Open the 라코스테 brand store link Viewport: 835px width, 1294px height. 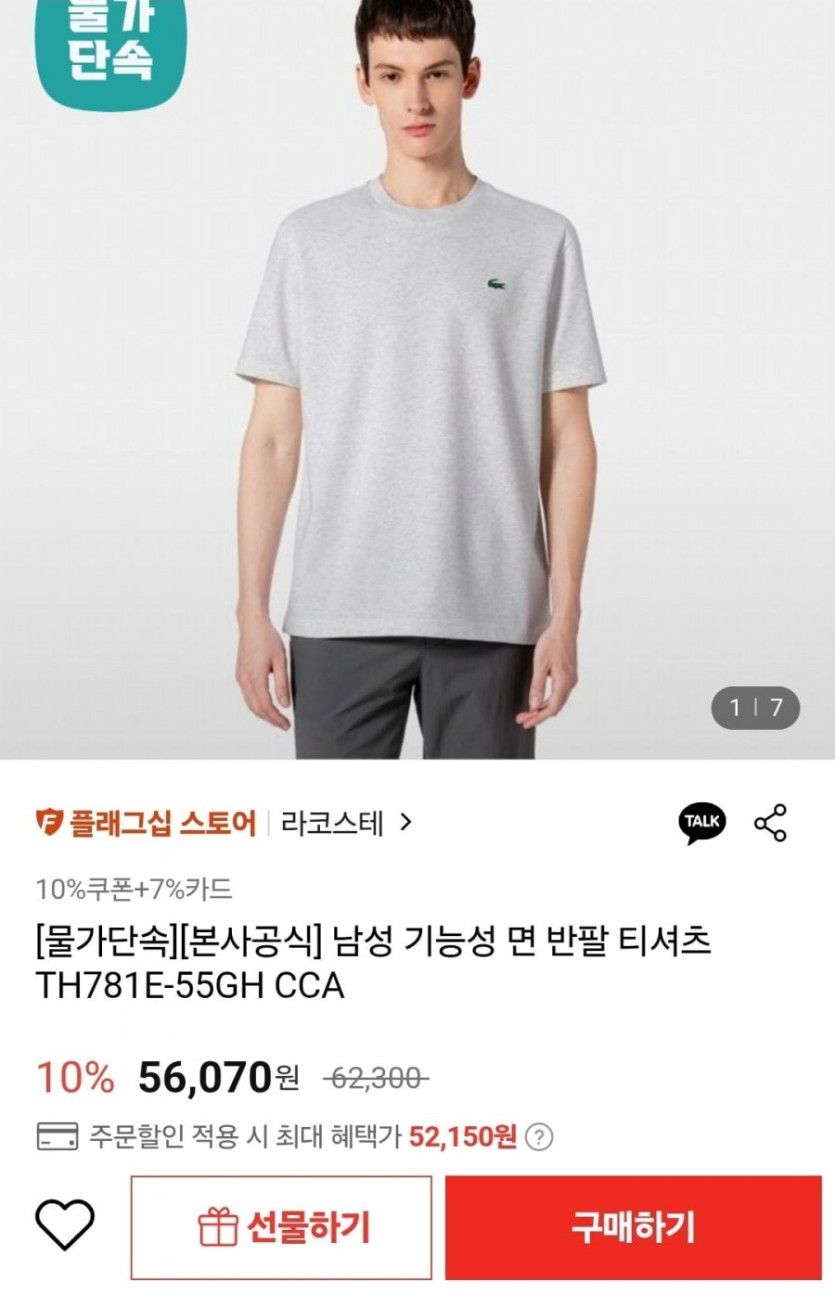(346, 823)
